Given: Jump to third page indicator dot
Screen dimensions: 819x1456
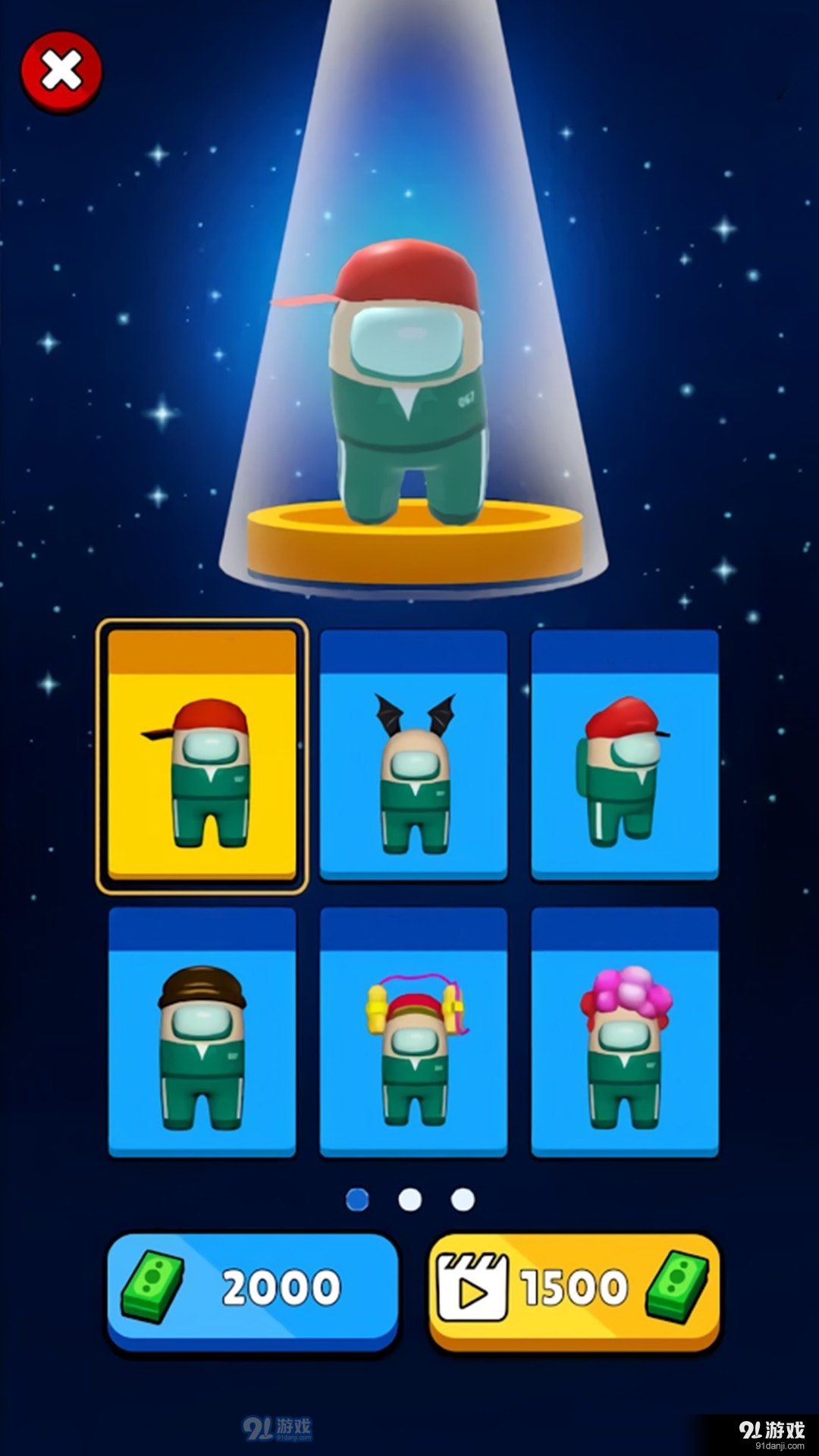Looking at the screenshot, I should click(x=463, y=1200).
